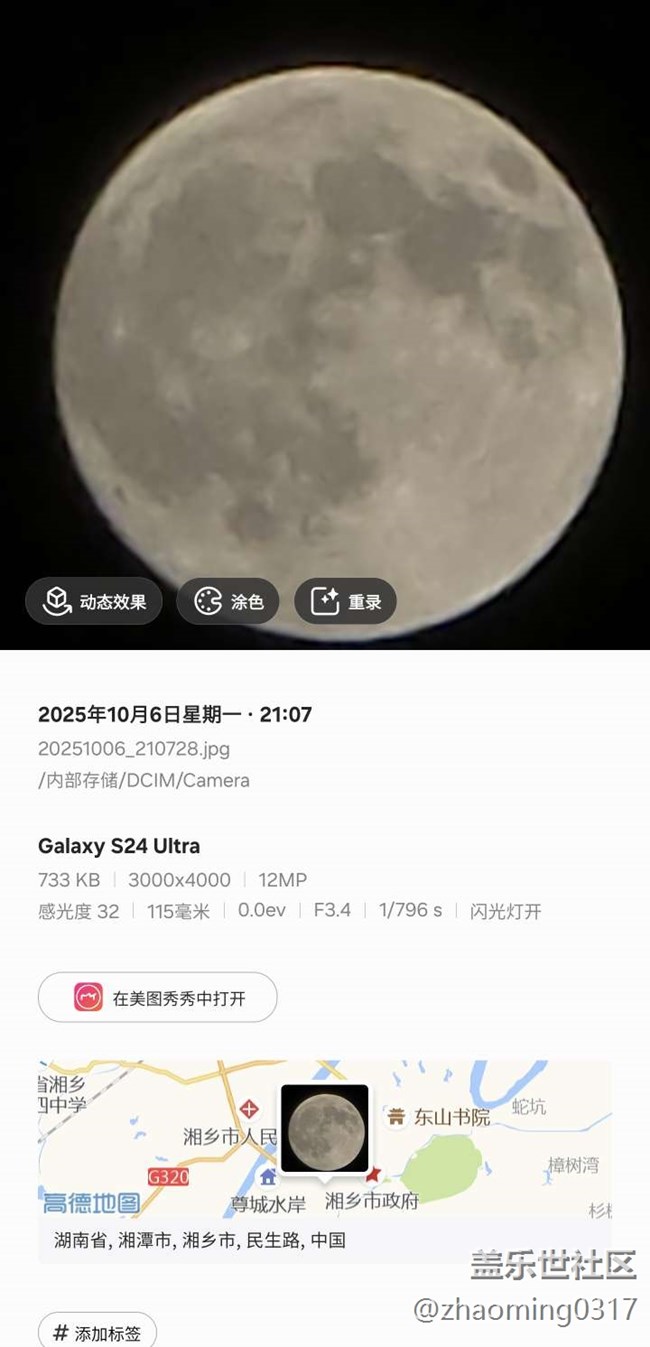This screenshot has width=650, height=1347.
Task: Tap the moon thumbnail on the map
Action: point(324,1128)
